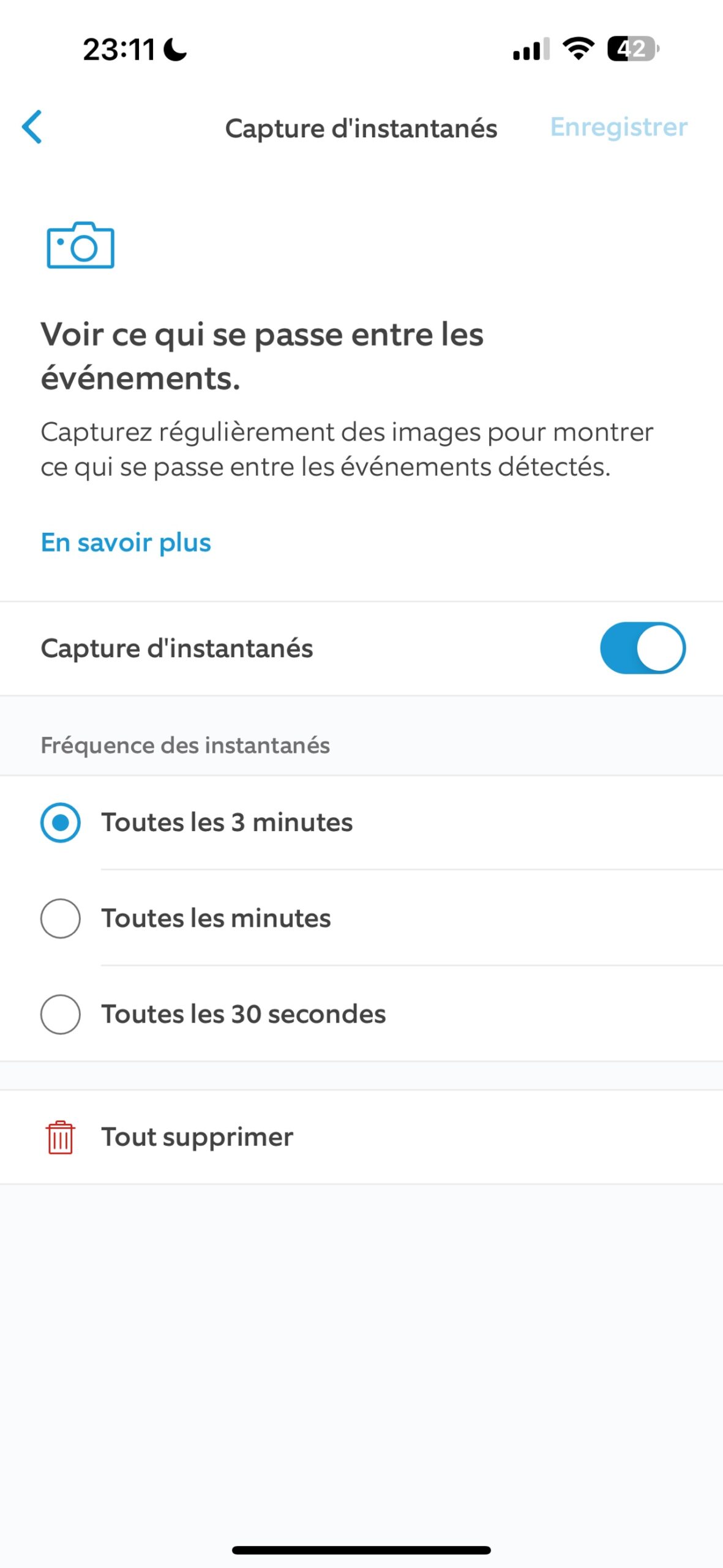Tap Enregistrer to save settings

[x=618, y=127]
